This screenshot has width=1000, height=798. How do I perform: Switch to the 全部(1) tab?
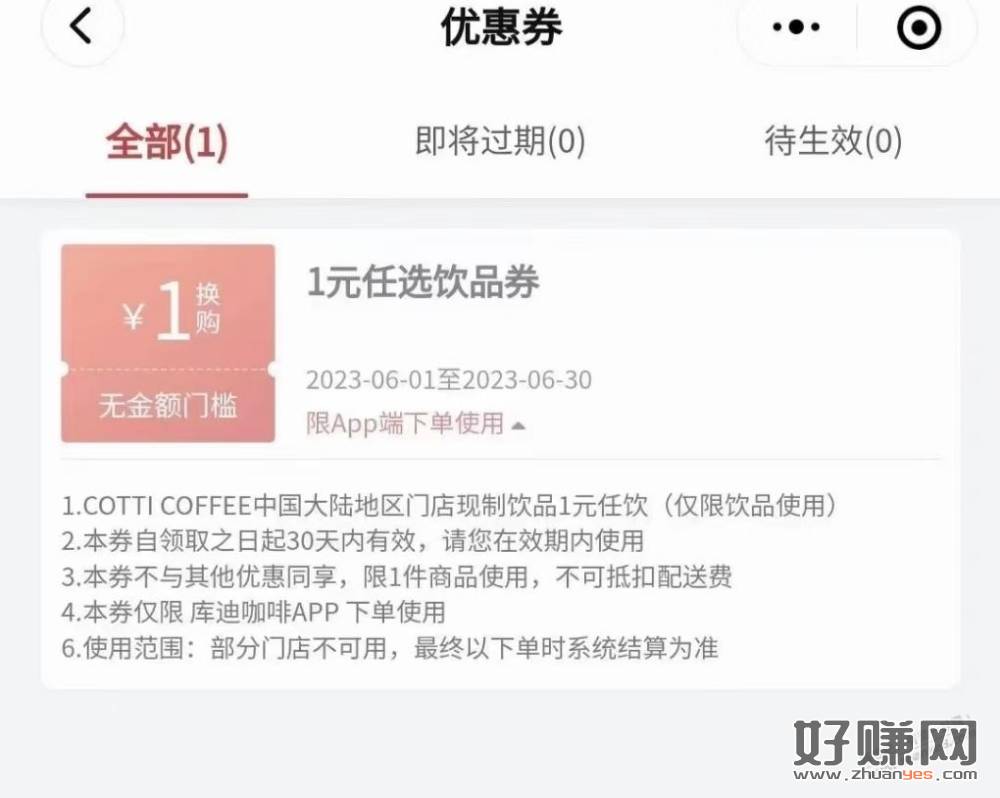[x=167, y=143]
